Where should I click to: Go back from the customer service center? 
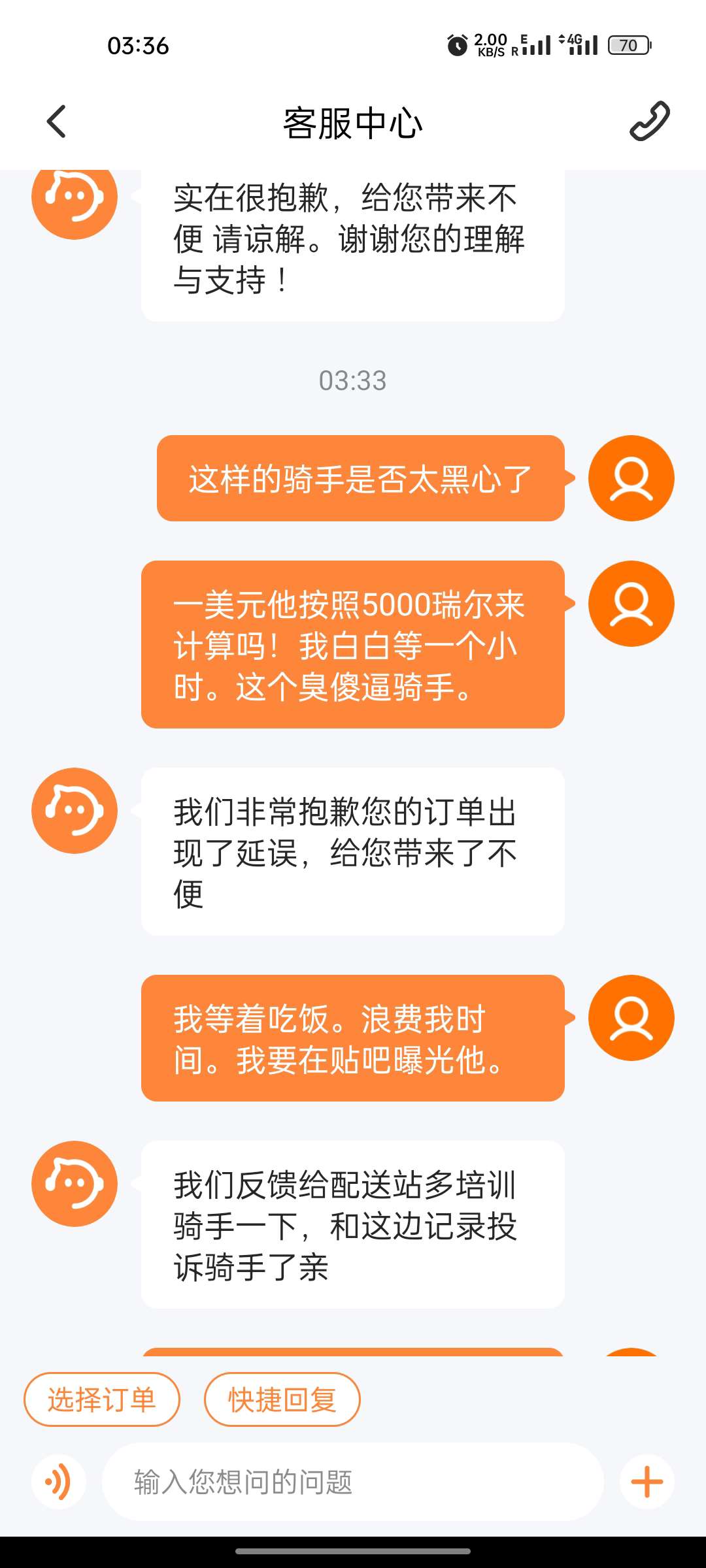pyautogui.click(x=57, y=122)
